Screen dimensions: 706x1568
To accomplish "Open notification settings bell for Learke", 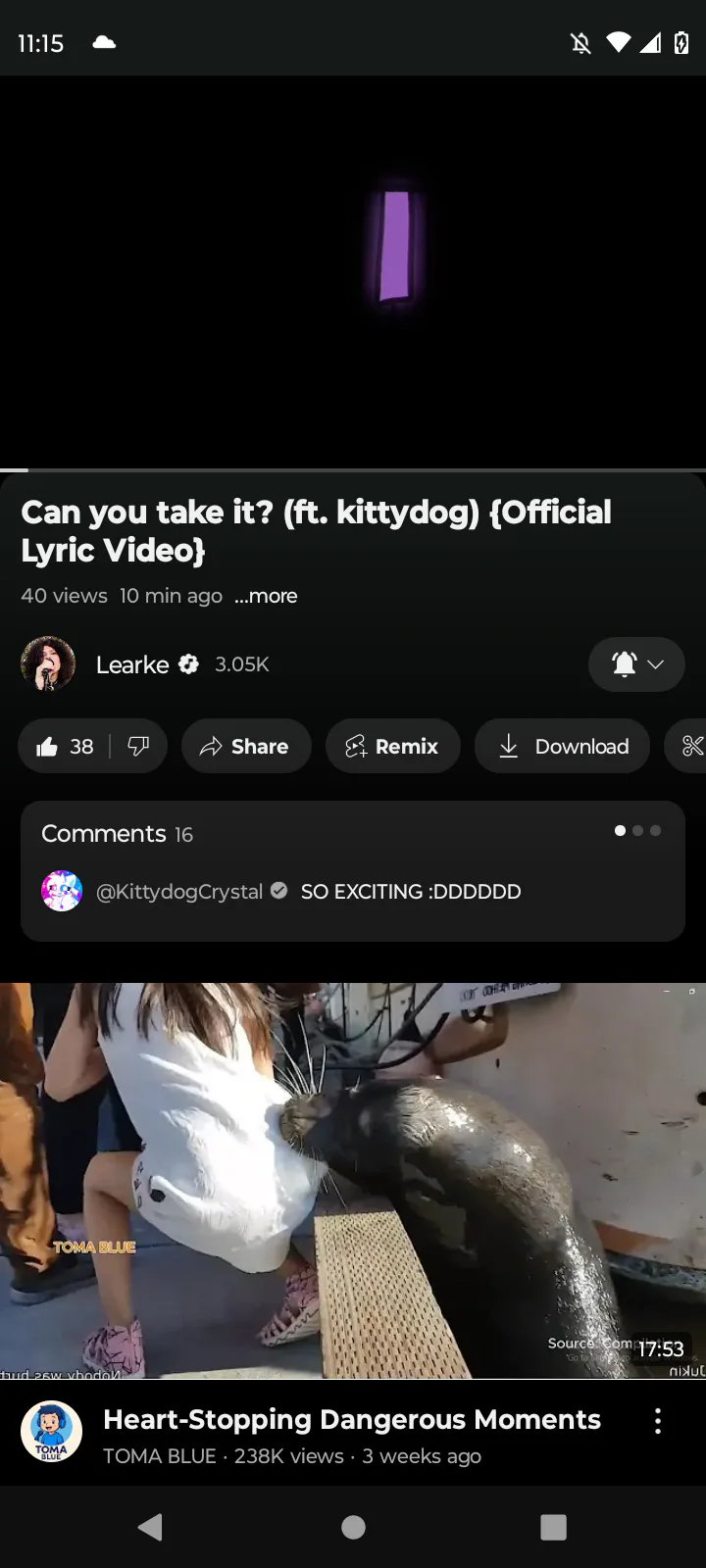I will pos(636,664).
